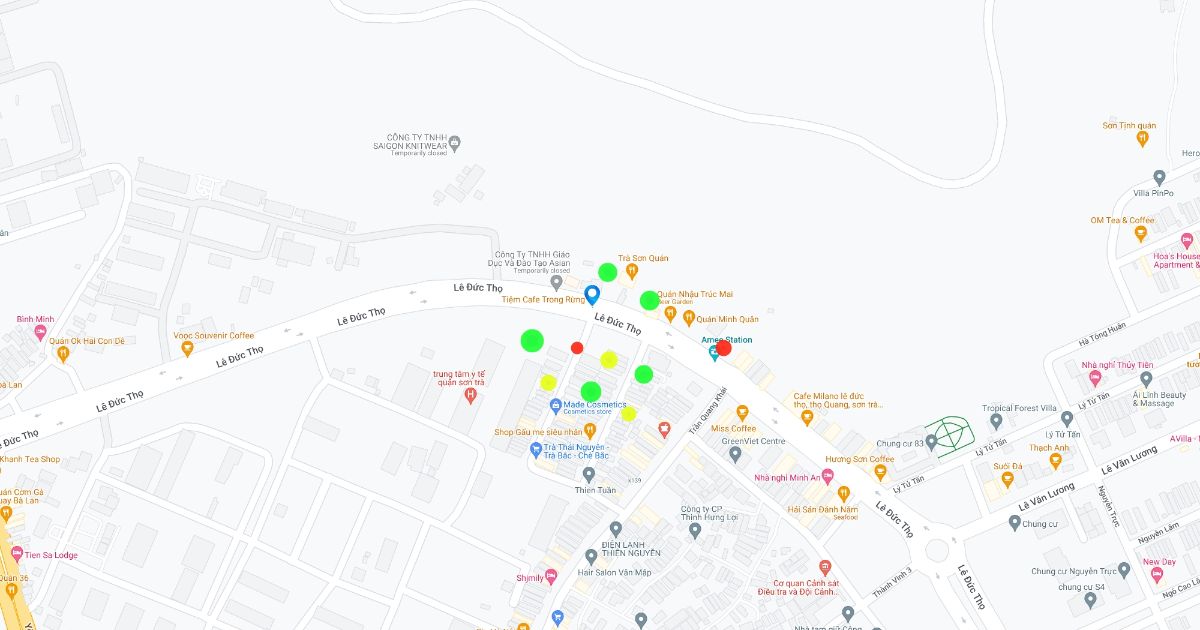This screenshot has height=630, width=1200.
Task: Tap the Thiên Tuấn marker
Action: [588, 474]
